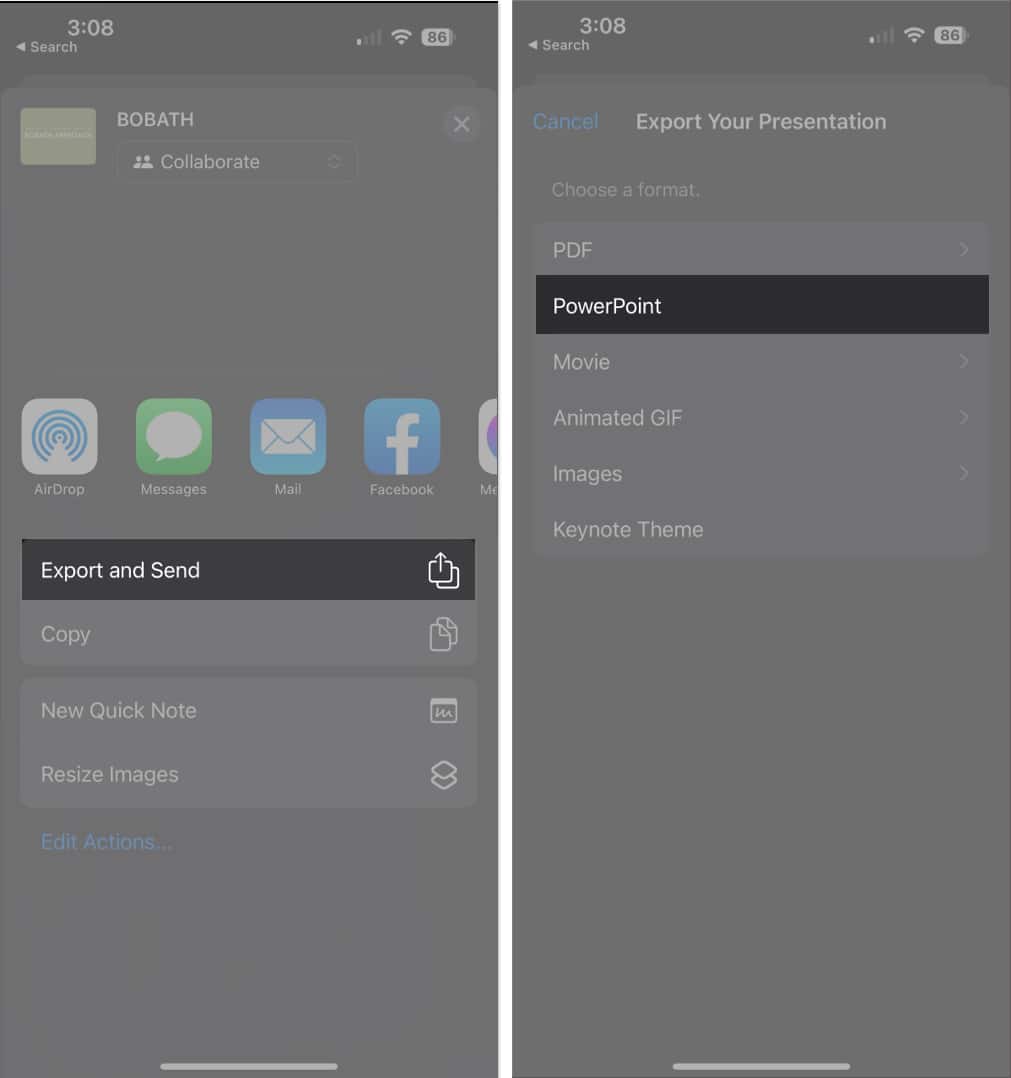Share through Messages
Image resolution: width=1011 pixels, height=1078 pixels.
(173, 437)
